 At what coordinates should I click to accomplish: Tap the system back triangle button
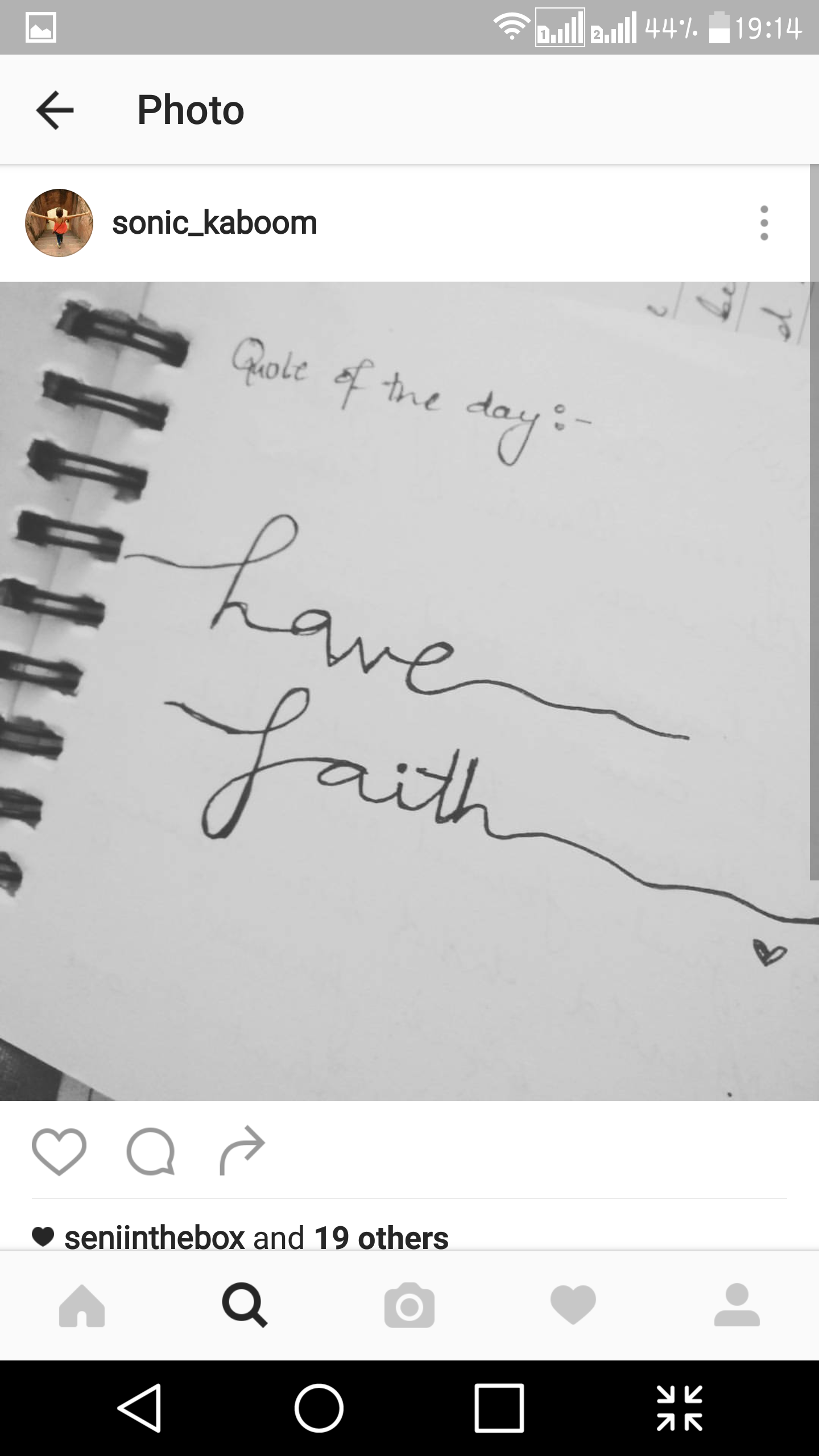[140, 1408]
